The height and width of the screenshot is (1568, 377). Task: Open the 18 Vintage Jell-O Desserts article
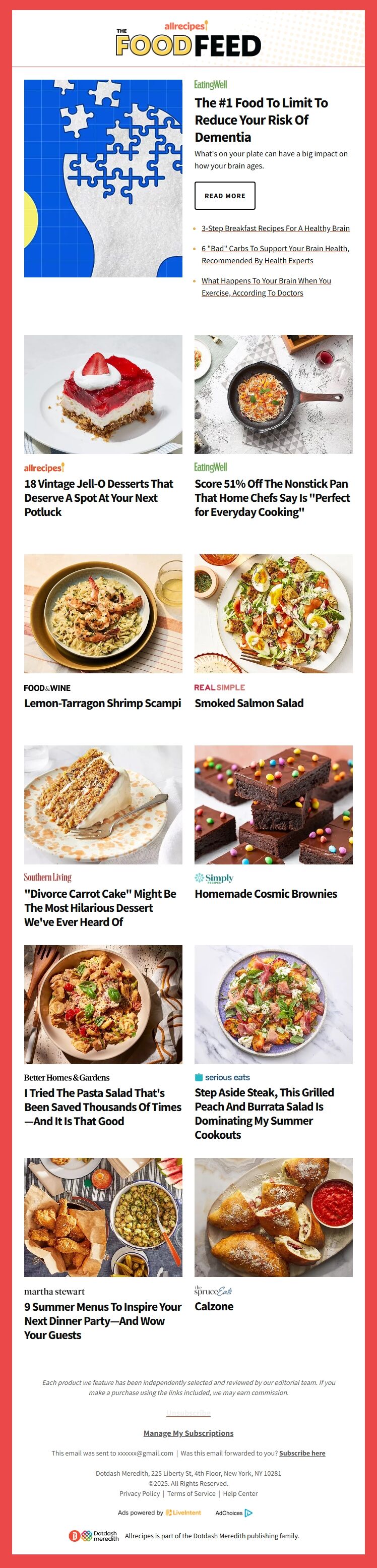click(x=98, y=497)
